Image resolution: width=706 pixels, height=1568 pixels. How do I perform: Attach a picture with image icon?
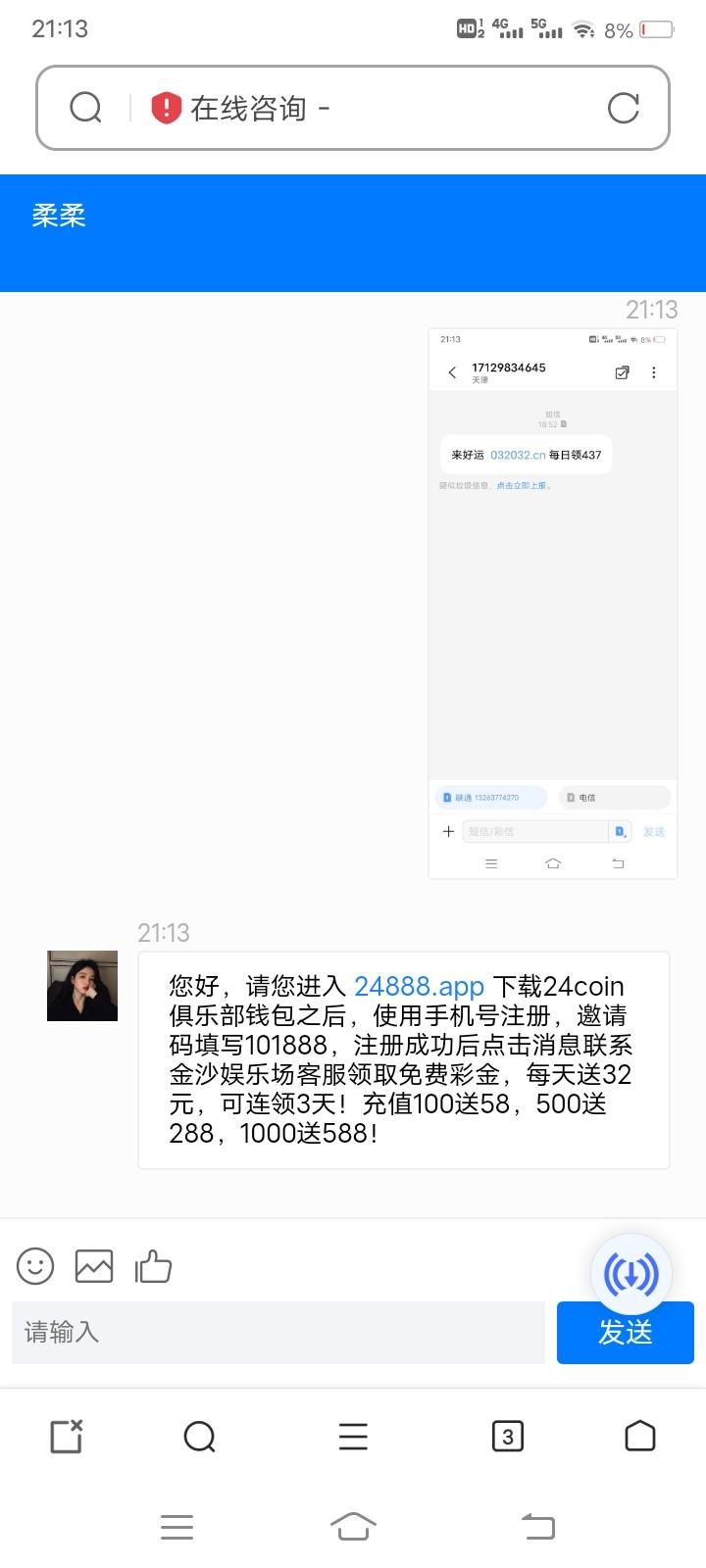click(x=94, y=1266)
